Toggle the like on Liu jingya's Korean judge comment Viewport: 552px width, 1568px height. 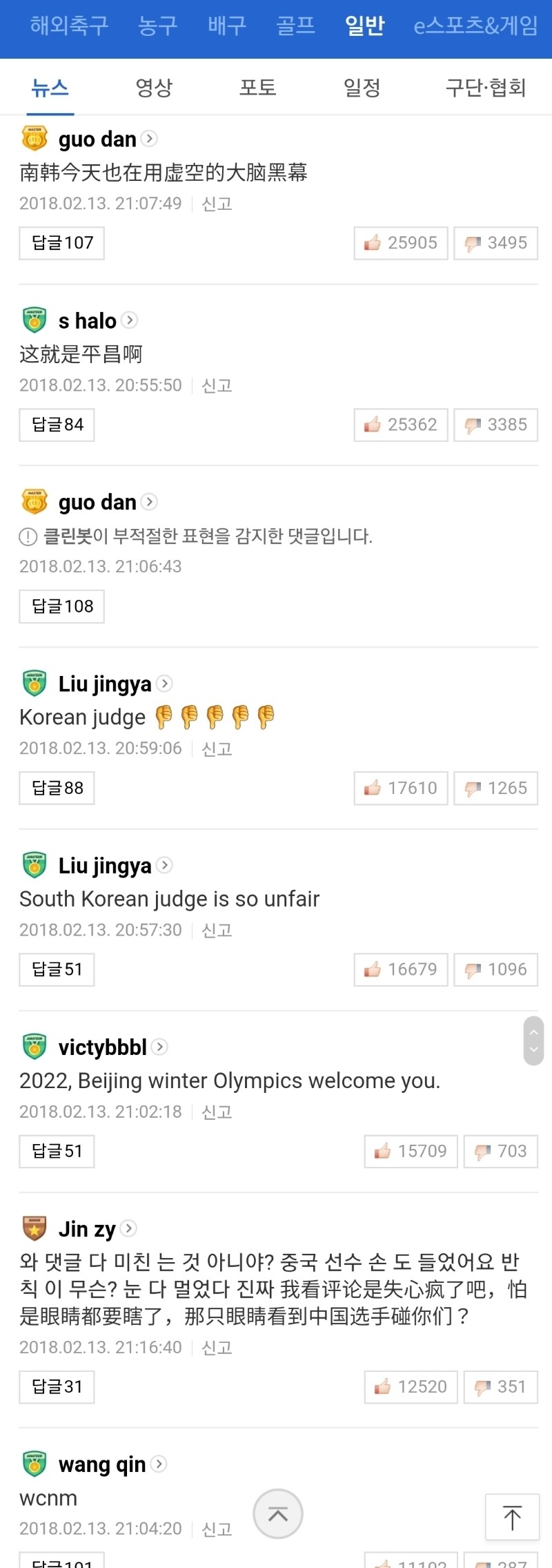pyautogui.click(x=400, y=788)
